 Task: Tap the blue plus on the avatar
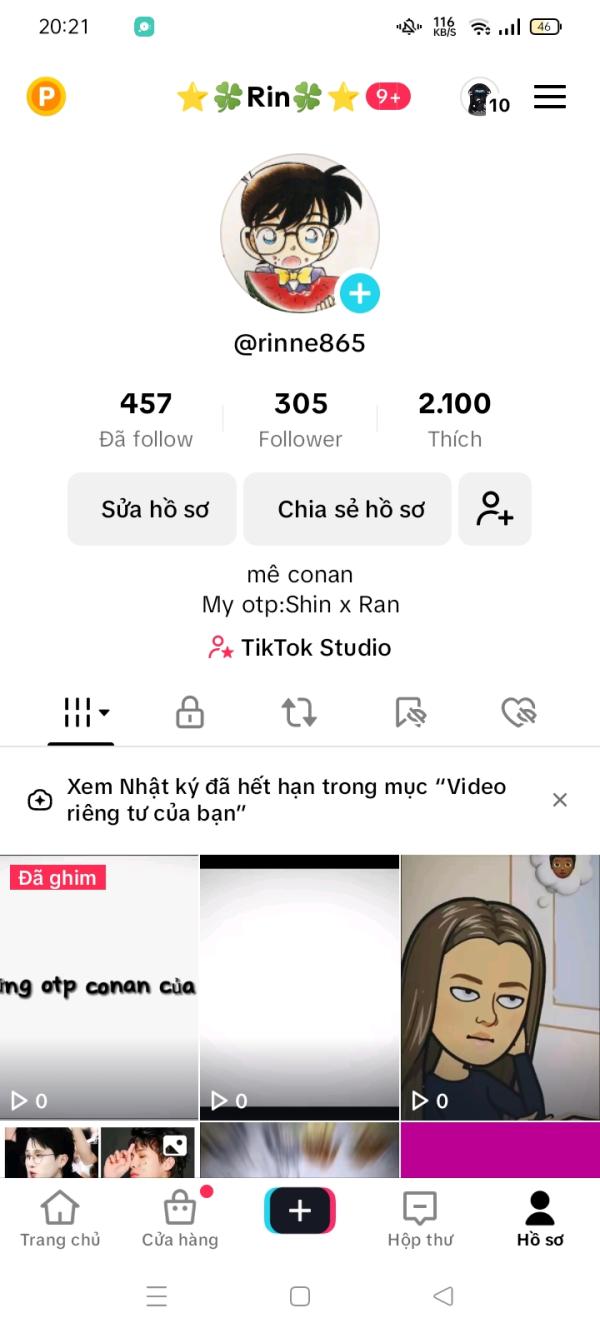360,294
